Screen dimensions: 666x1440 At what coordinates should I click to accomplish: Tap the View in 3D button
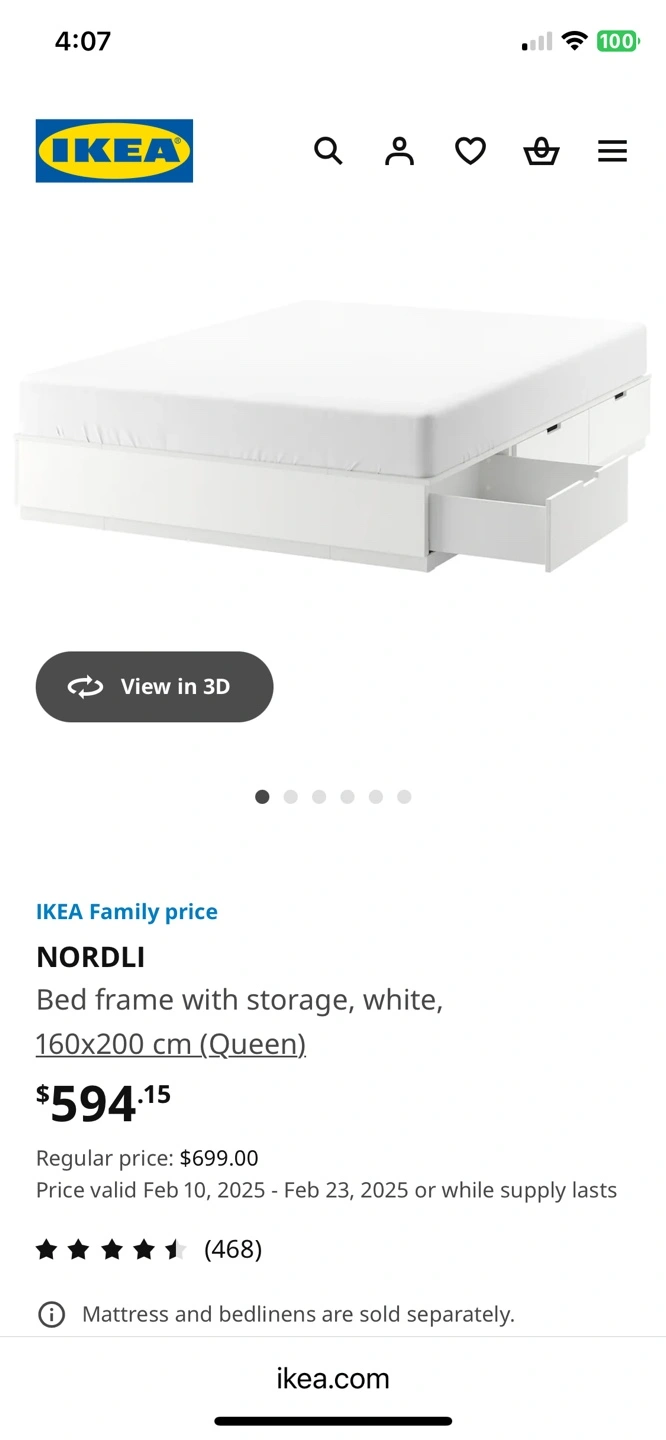[154, 687]
